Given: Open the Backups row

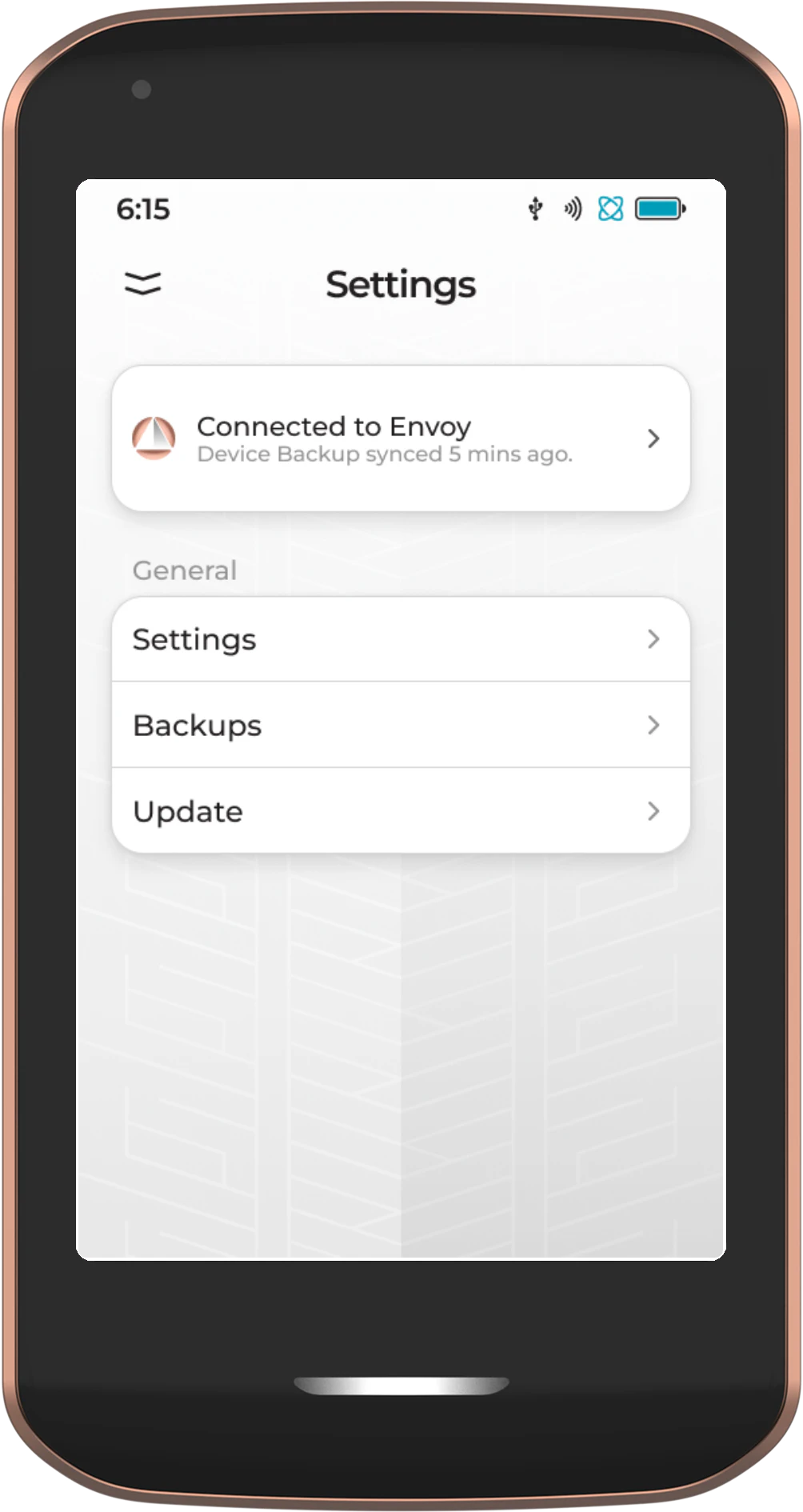Looking at the screenshot, I should [400, 726].
